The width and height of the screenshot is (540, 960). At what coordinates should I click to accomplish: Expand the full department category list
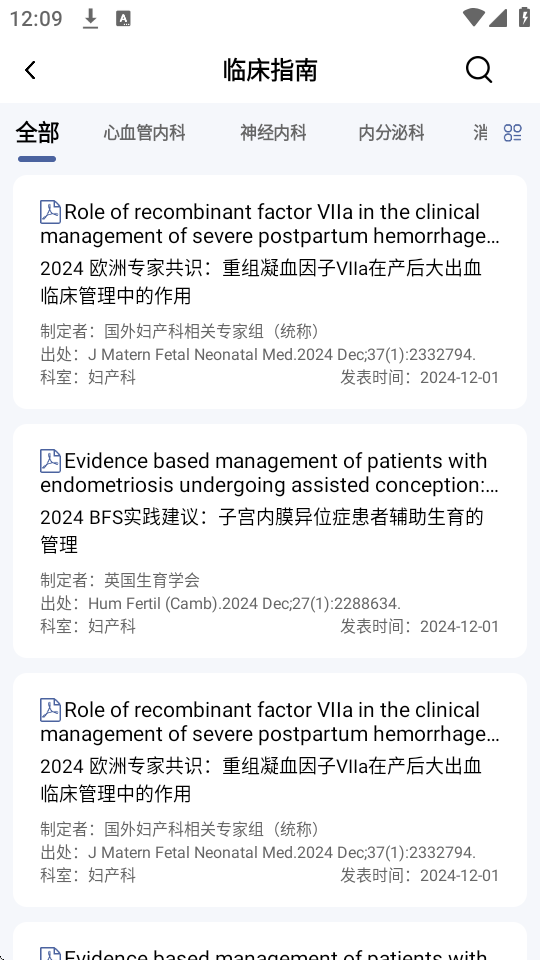coord(512,133)
